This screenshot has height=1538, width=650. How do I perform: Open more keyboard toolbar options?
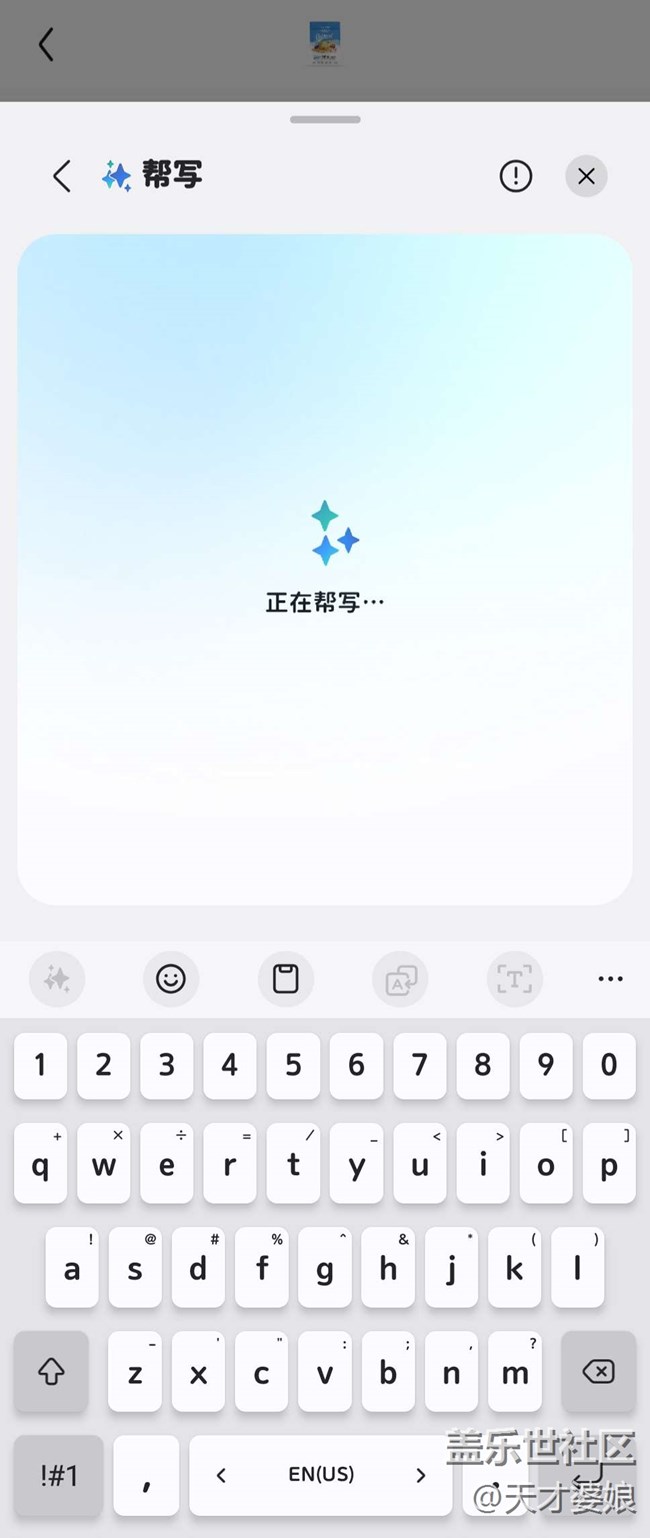[x=610, y=978]
